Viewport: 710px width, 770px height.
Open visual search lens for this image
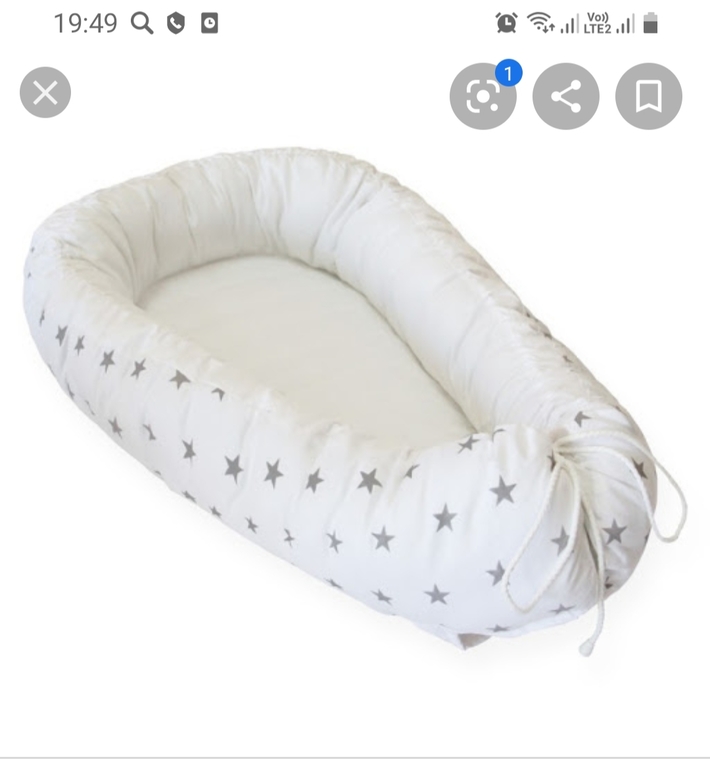click(483, 97)
